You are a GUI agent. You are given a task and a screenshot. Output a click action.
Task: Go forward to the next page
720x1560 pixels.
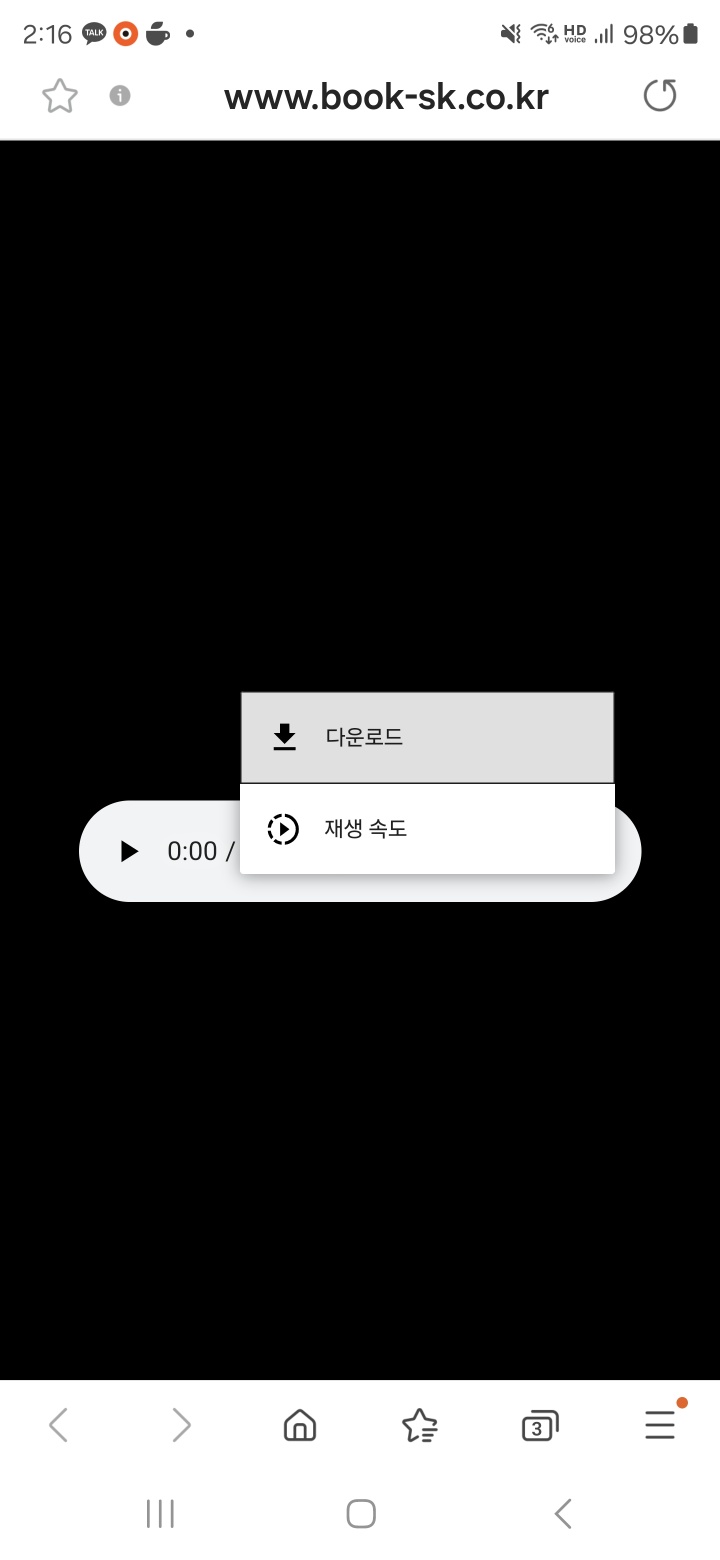pos(180,1424)
